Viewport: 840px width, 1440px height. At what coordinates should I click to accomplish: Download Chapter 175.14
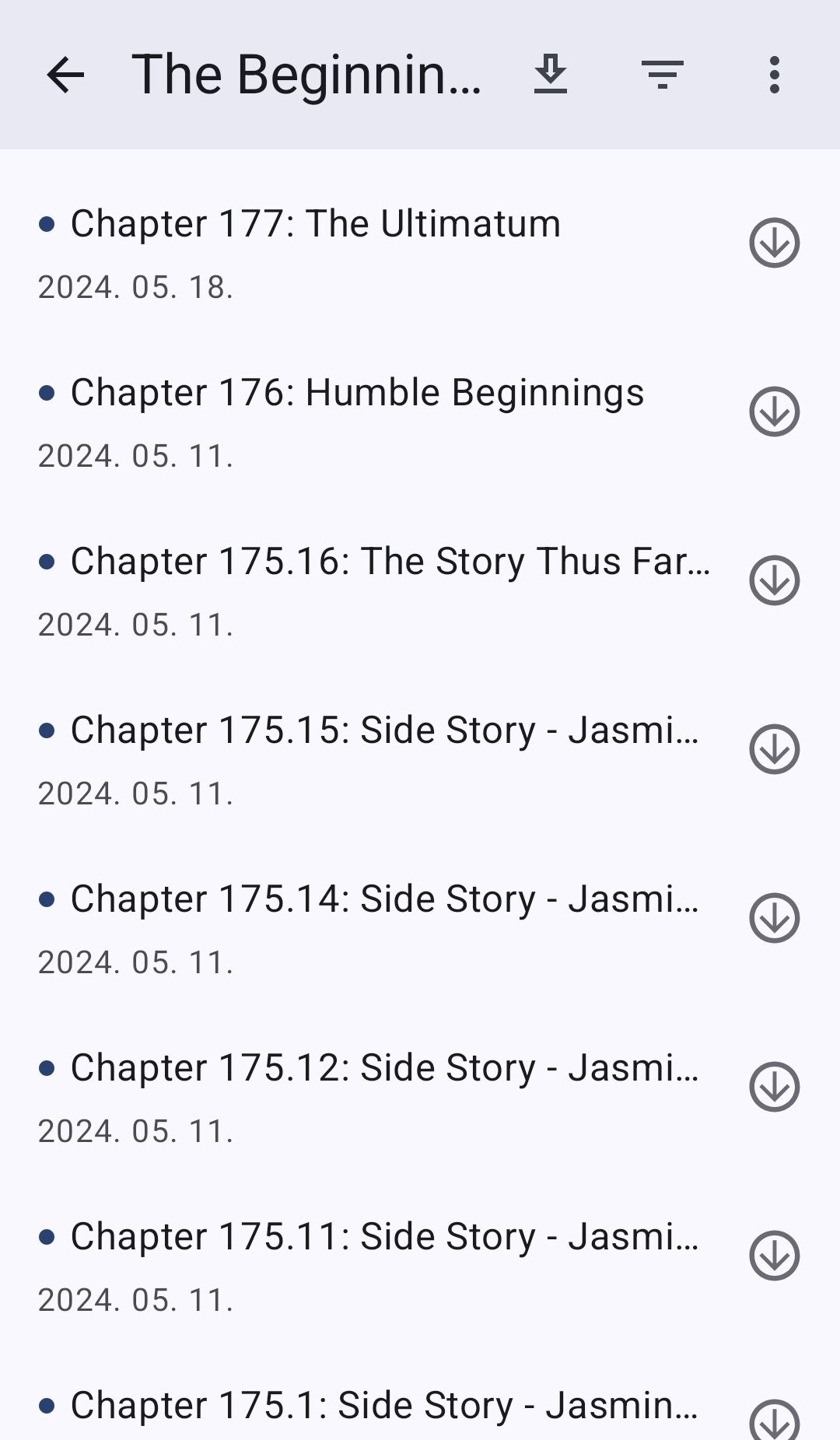point(775,918)
